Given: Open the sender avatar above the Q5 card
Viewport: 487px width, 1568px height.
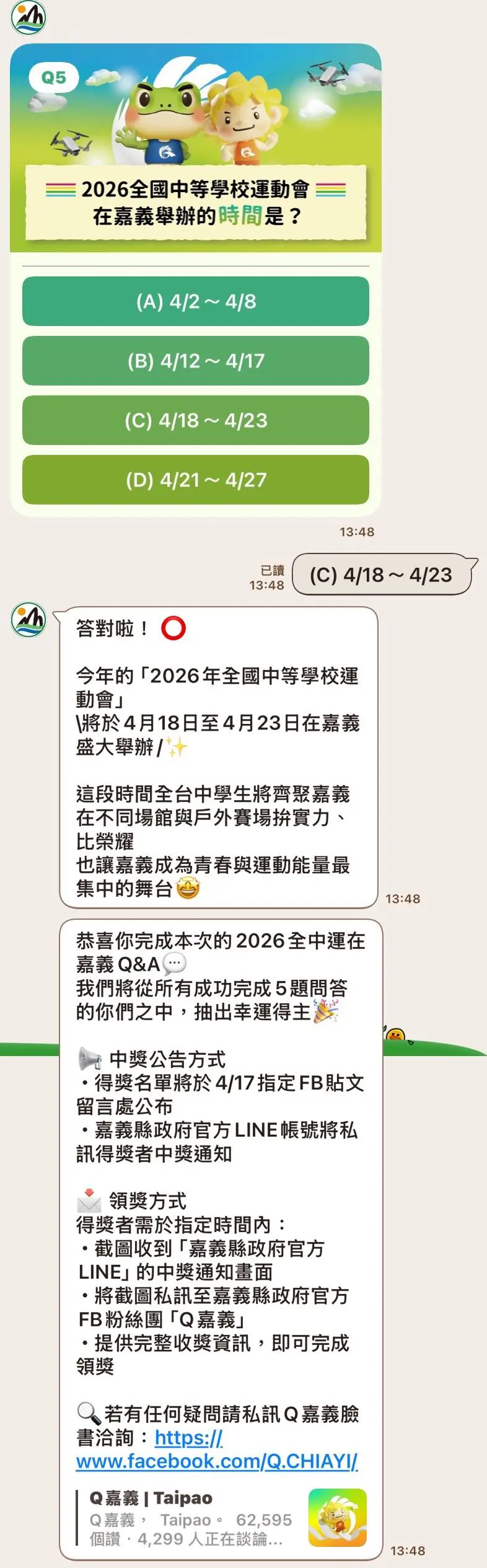Looking at the screenshot, I should 29,17.
